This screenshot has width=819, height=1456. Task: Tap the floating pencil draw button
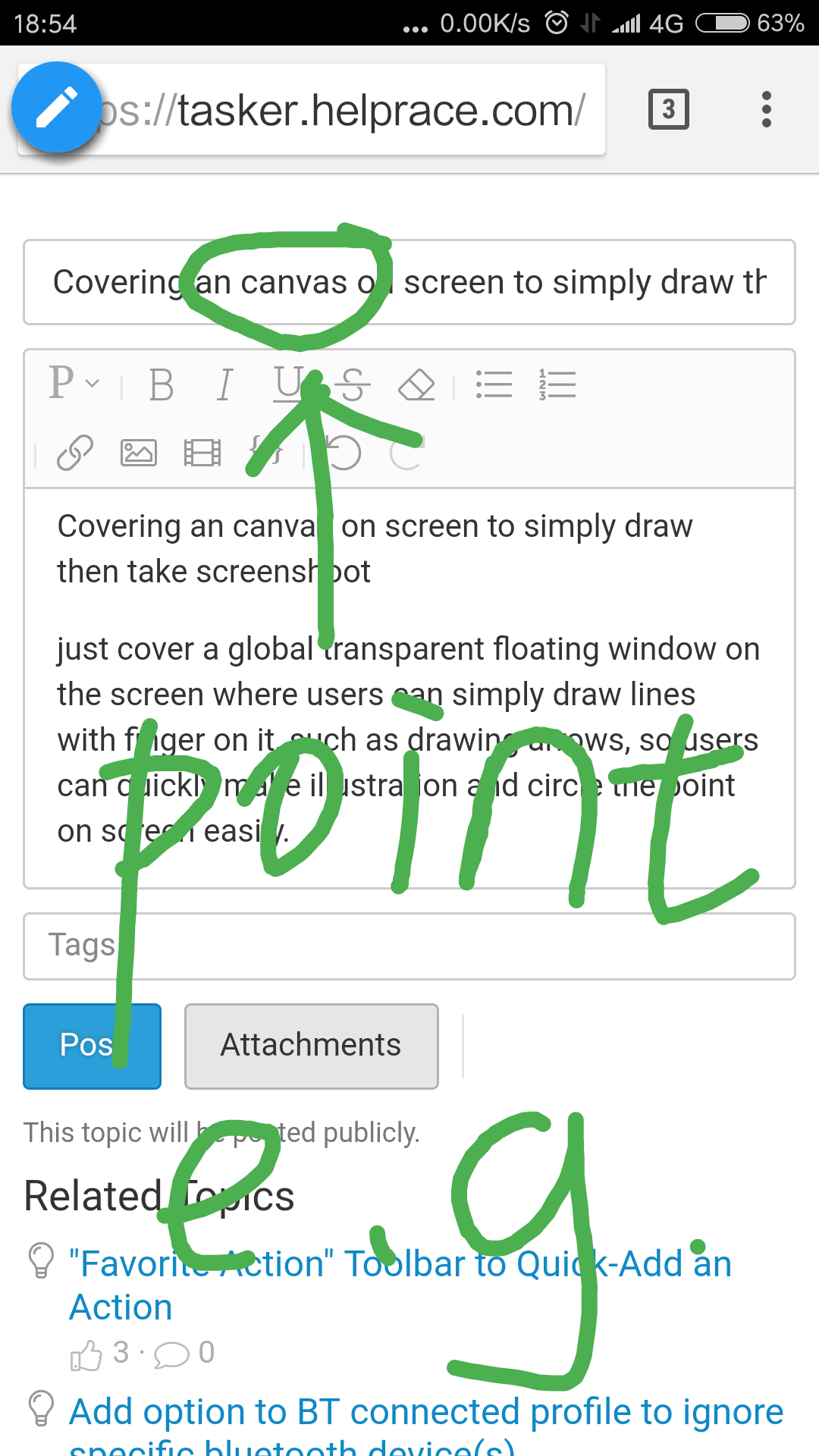(x=57, y=108)
